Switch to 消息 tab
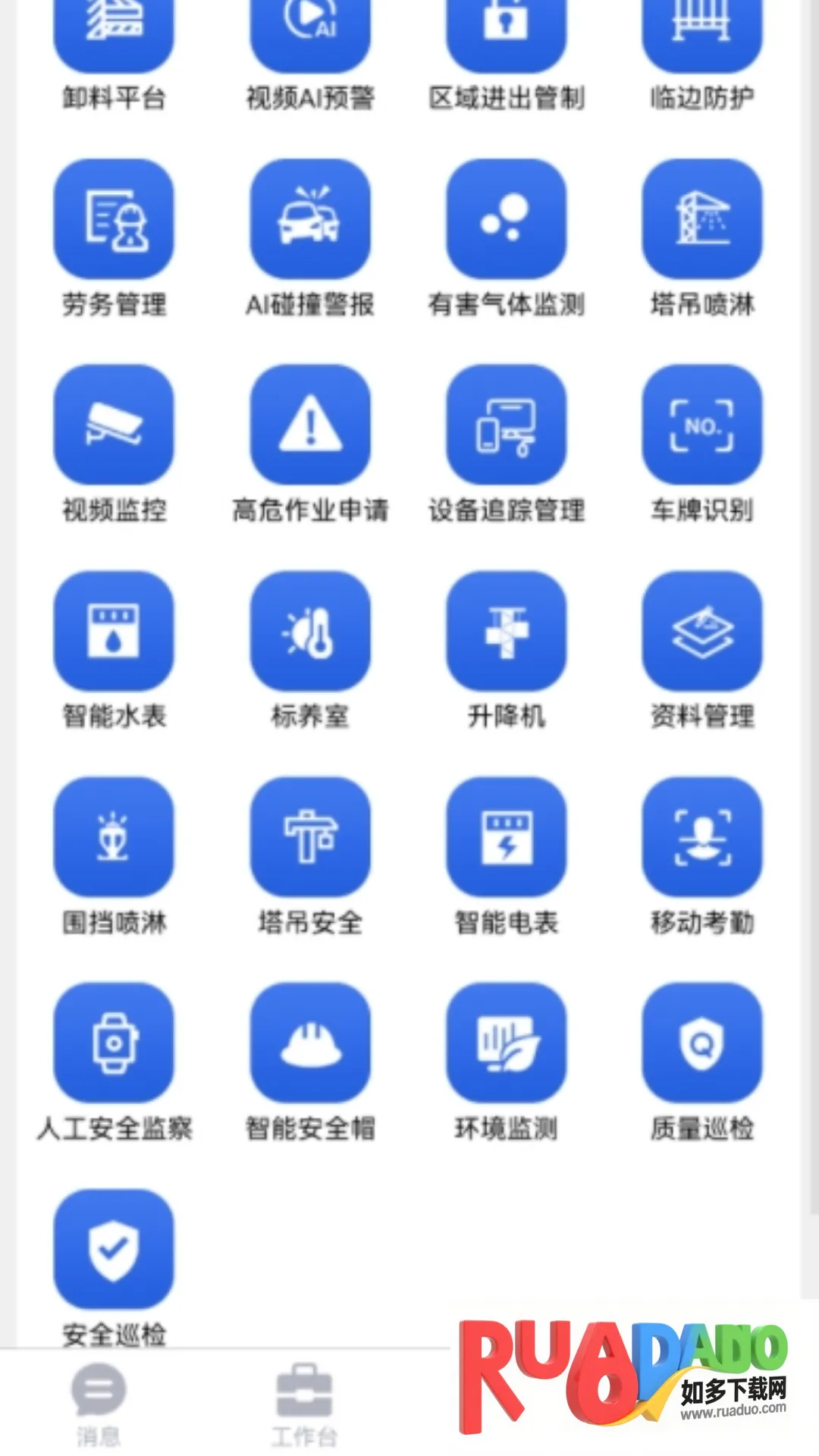This screenshot has width=819, height=1456. [x=99, y=1403]
